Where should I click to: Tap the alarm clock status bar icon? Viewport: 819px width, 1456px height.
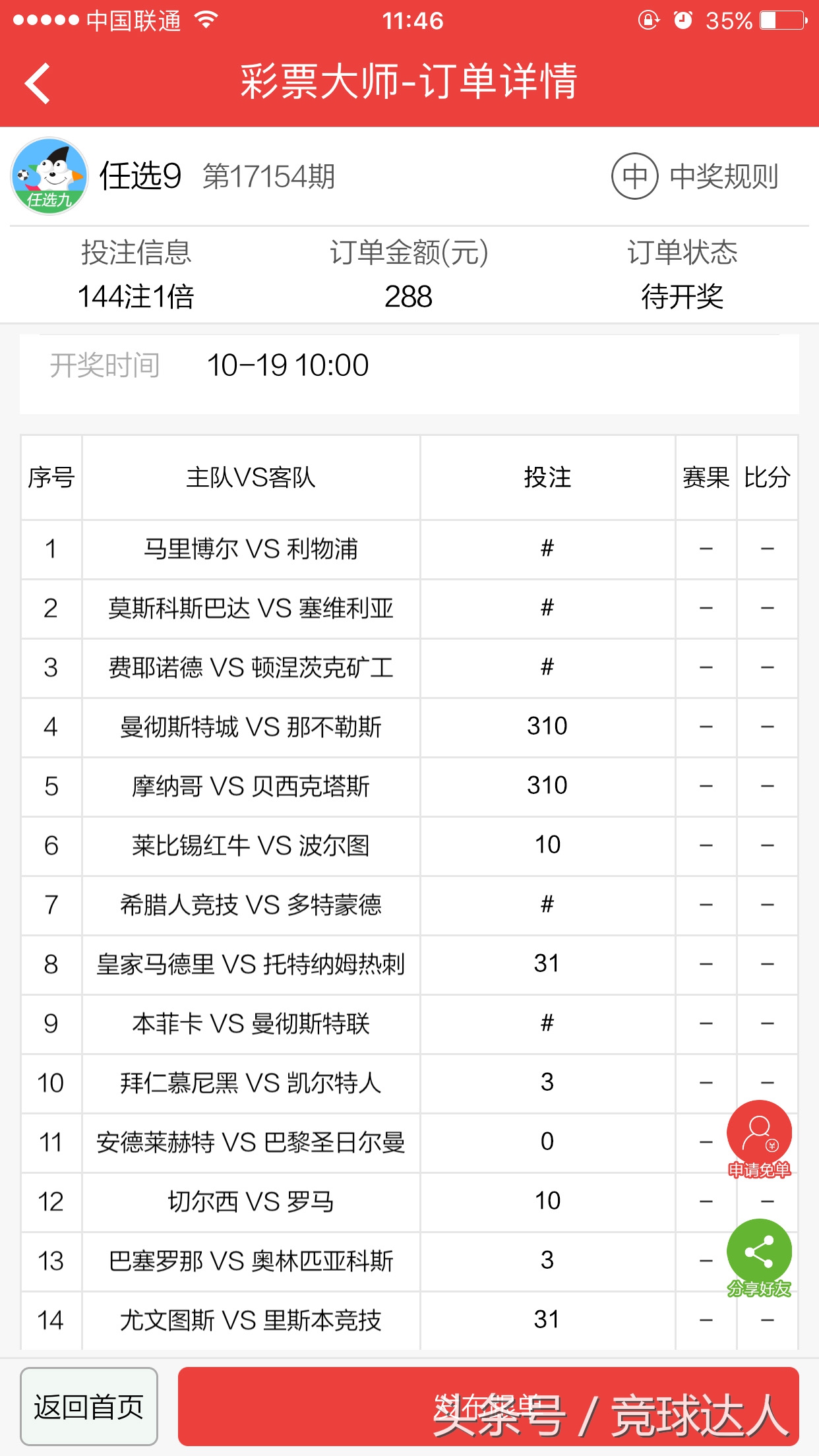point(684,19)
